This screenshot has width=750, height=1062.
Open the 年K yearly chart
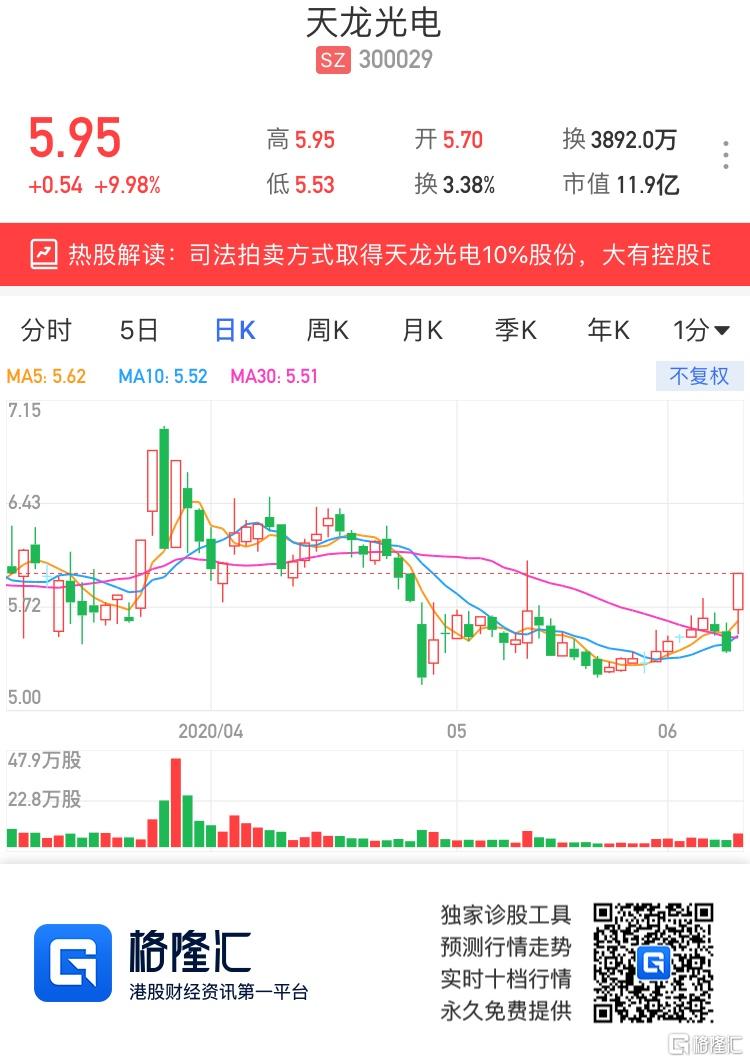608,330
